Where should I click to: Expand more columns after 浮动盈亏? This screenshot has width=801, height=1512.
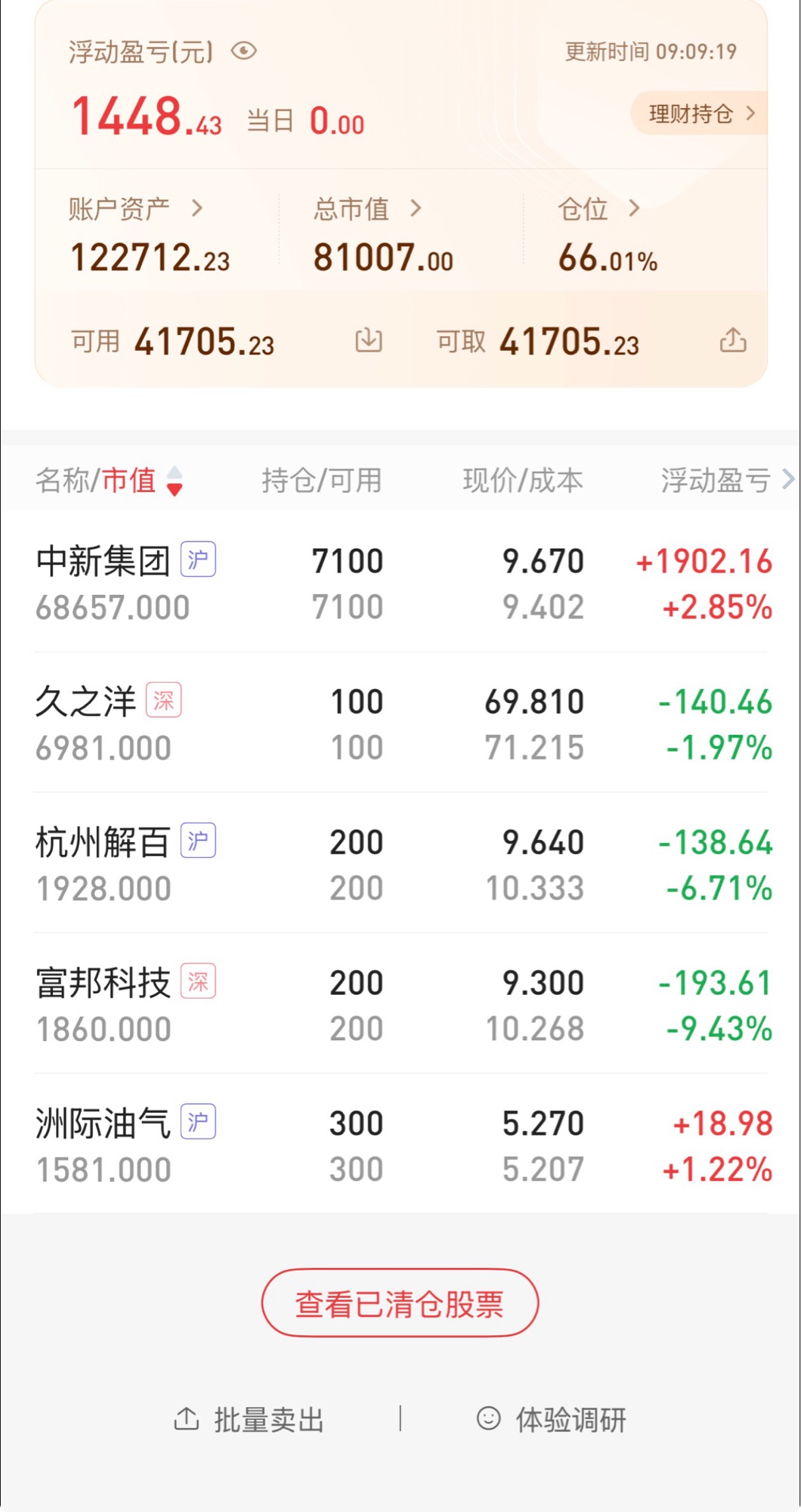pyautogui.click(x=787, y=479)
